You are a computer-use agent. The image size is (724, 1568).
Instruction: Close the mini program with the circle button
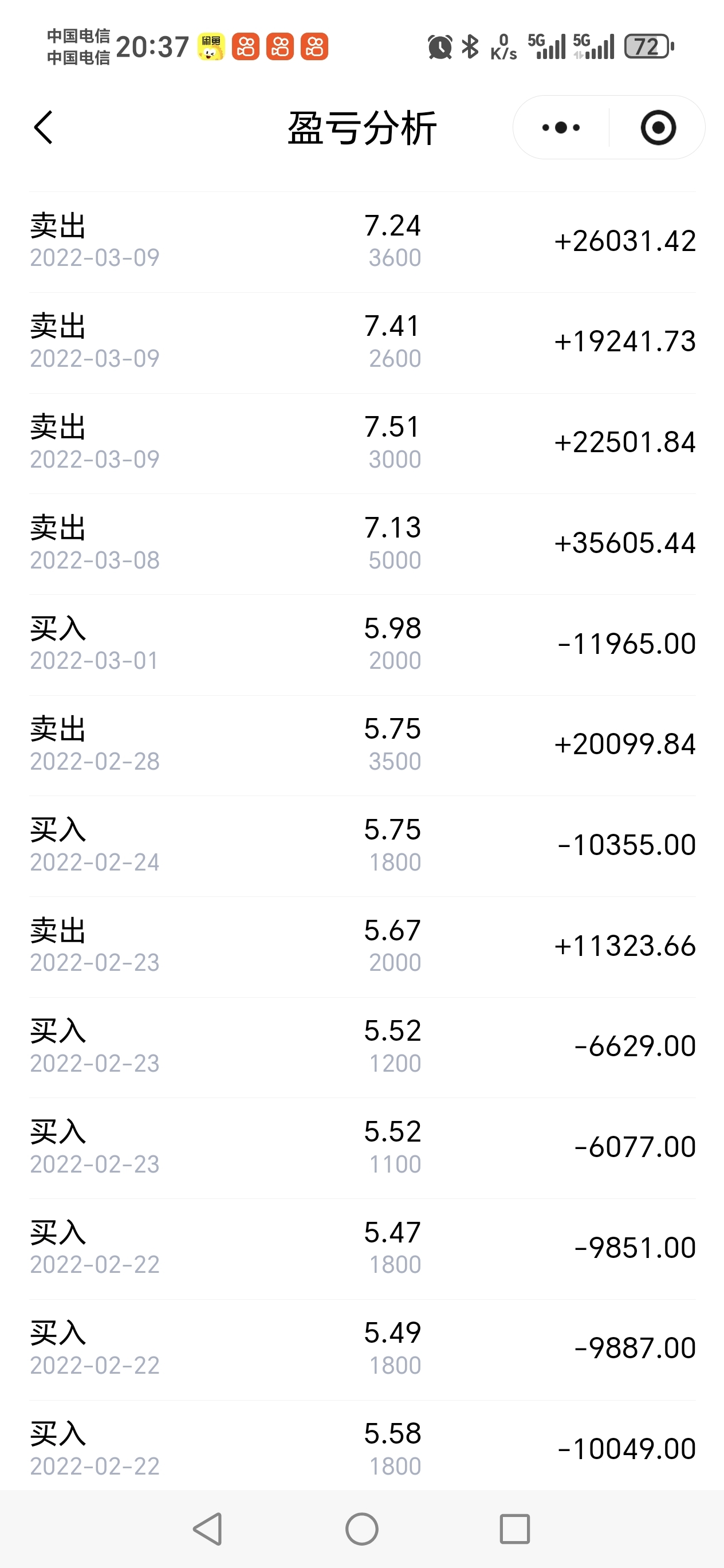click(658, 128)
